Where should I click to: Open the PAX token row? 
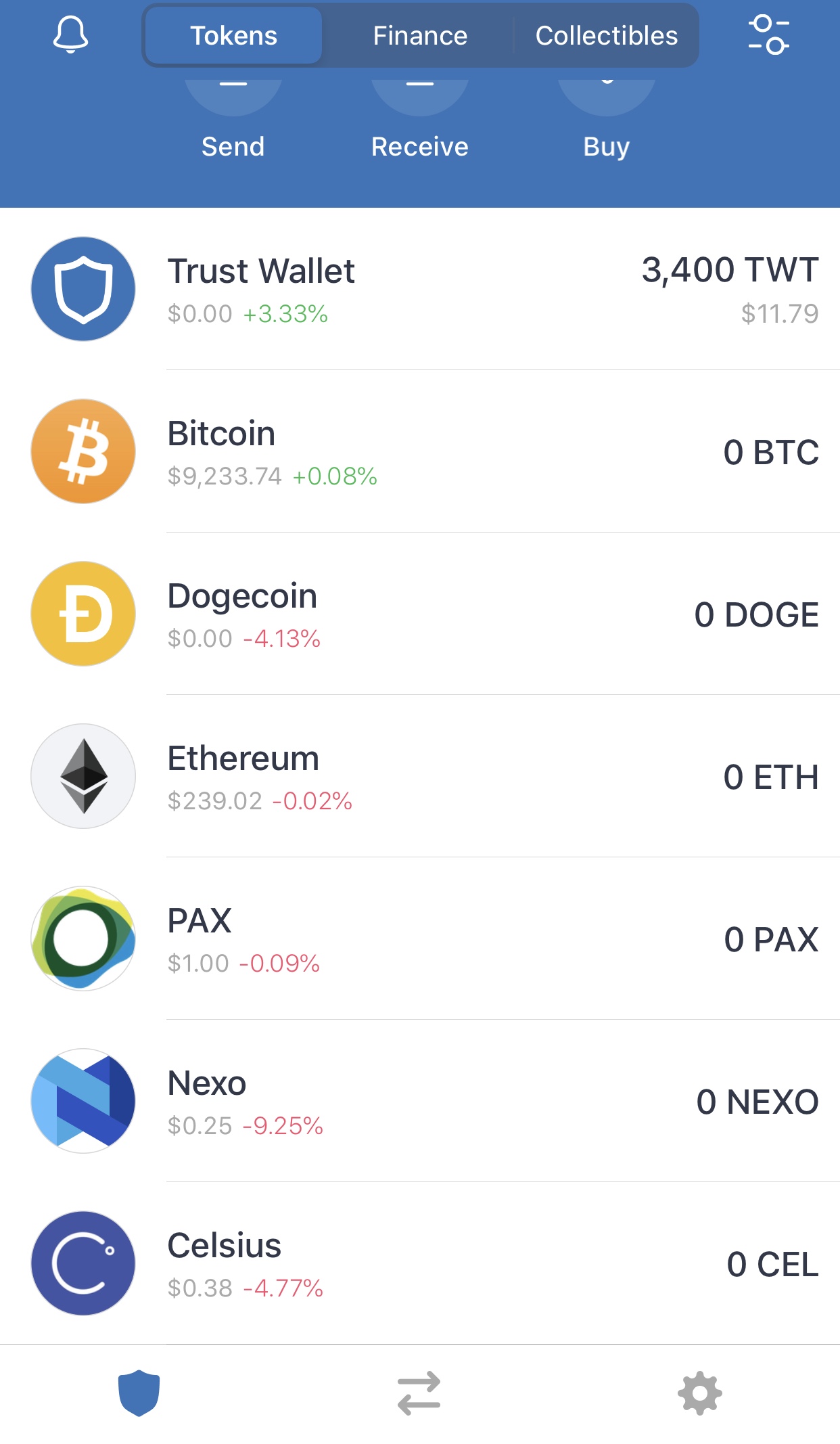tap(420, 939)
